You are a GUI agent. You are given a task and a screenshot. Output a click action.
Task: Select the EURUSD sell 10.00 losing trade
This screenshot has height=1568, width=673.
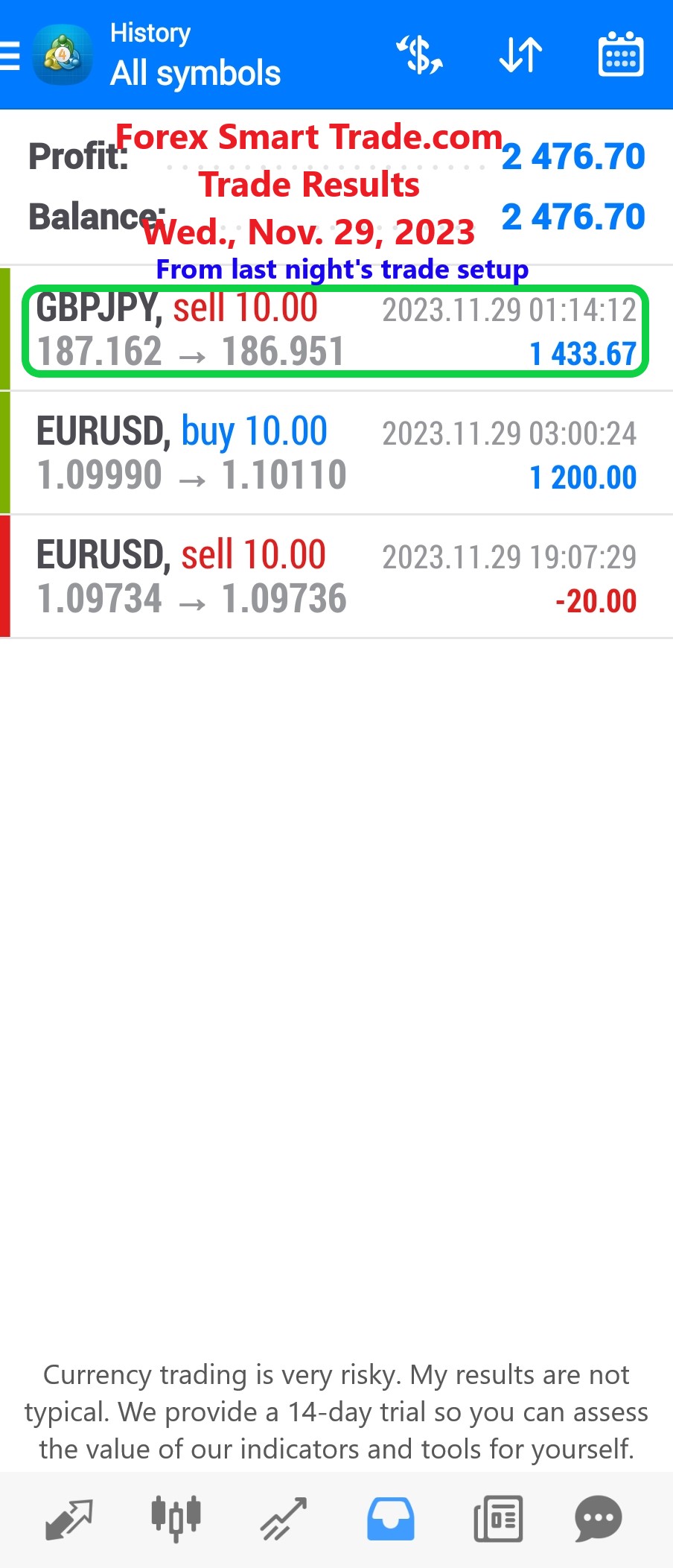(x=335, y=577)
